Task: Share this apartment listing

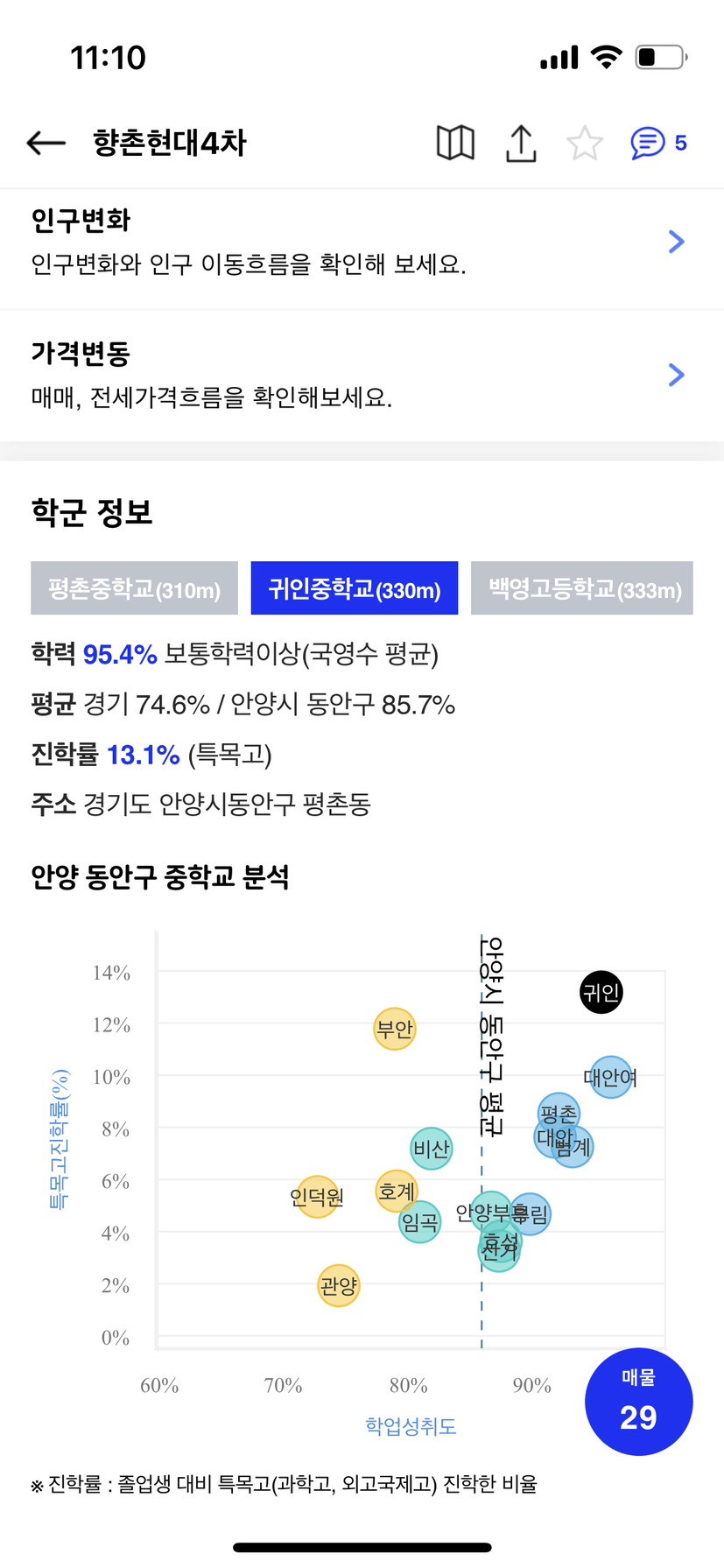Action: click(x=521, y=143)
